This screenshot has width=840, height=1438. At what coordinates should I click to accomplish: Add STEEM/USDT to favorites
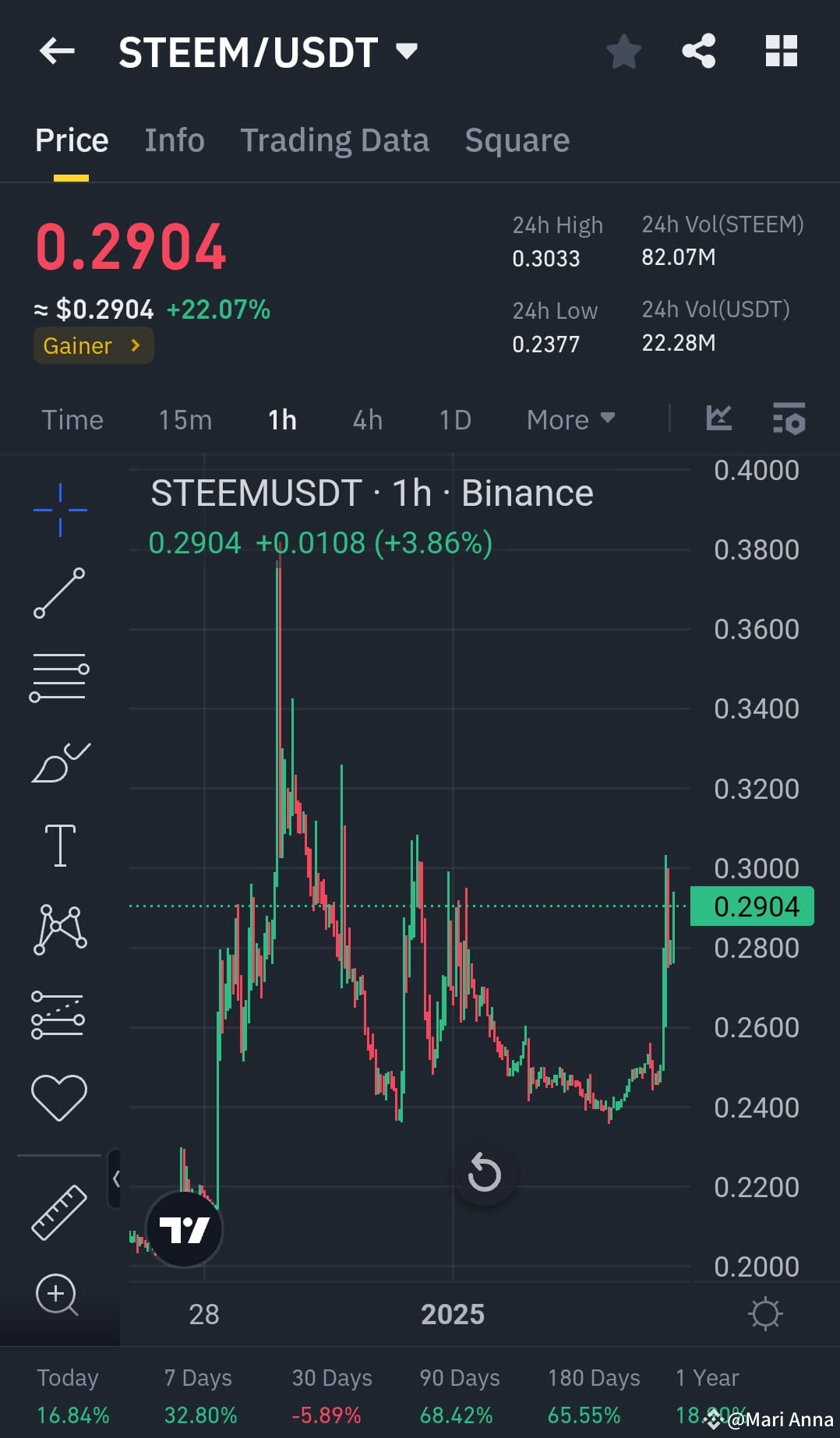[x=623, y=51]
